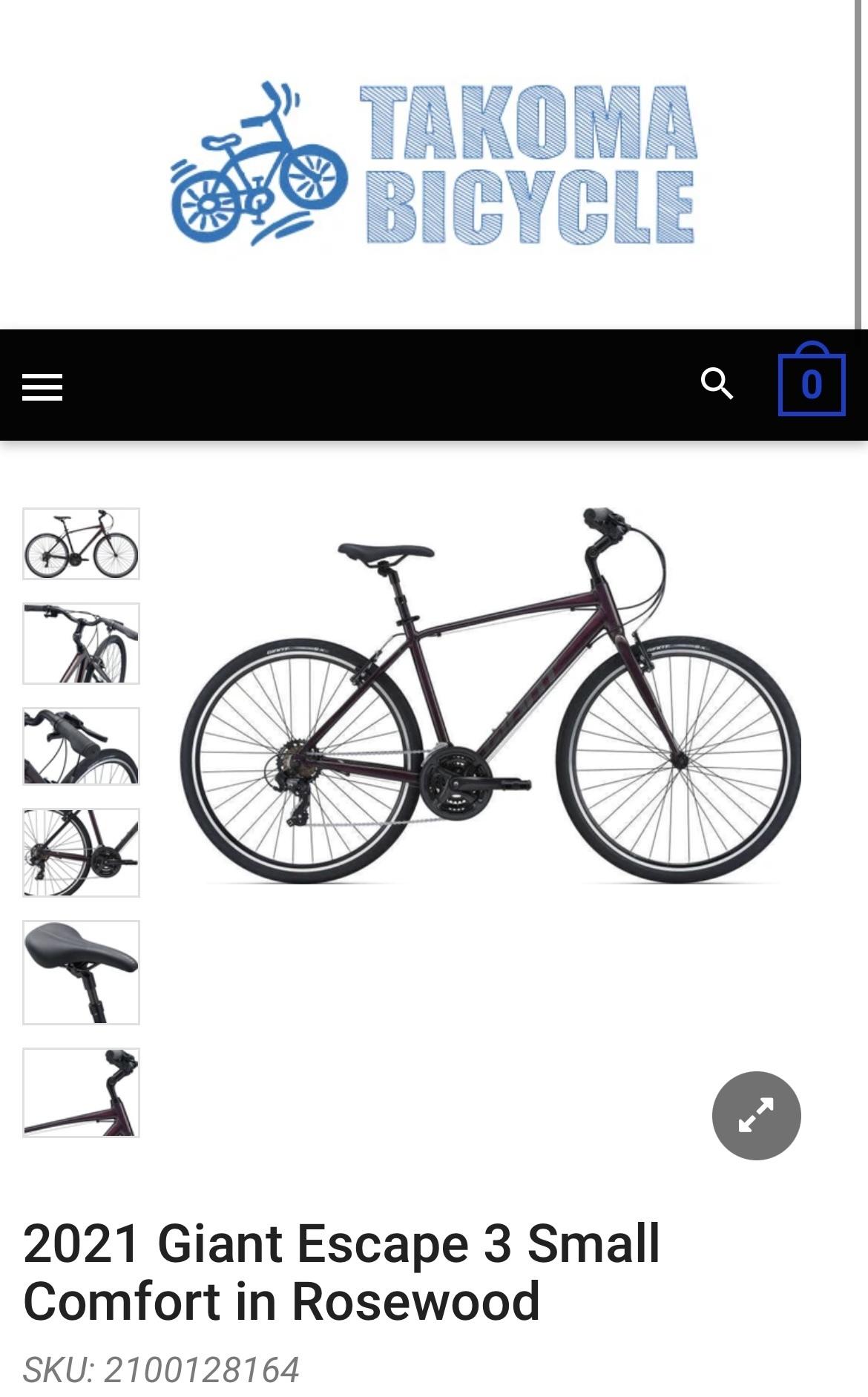Open the site search

(717, 384)
